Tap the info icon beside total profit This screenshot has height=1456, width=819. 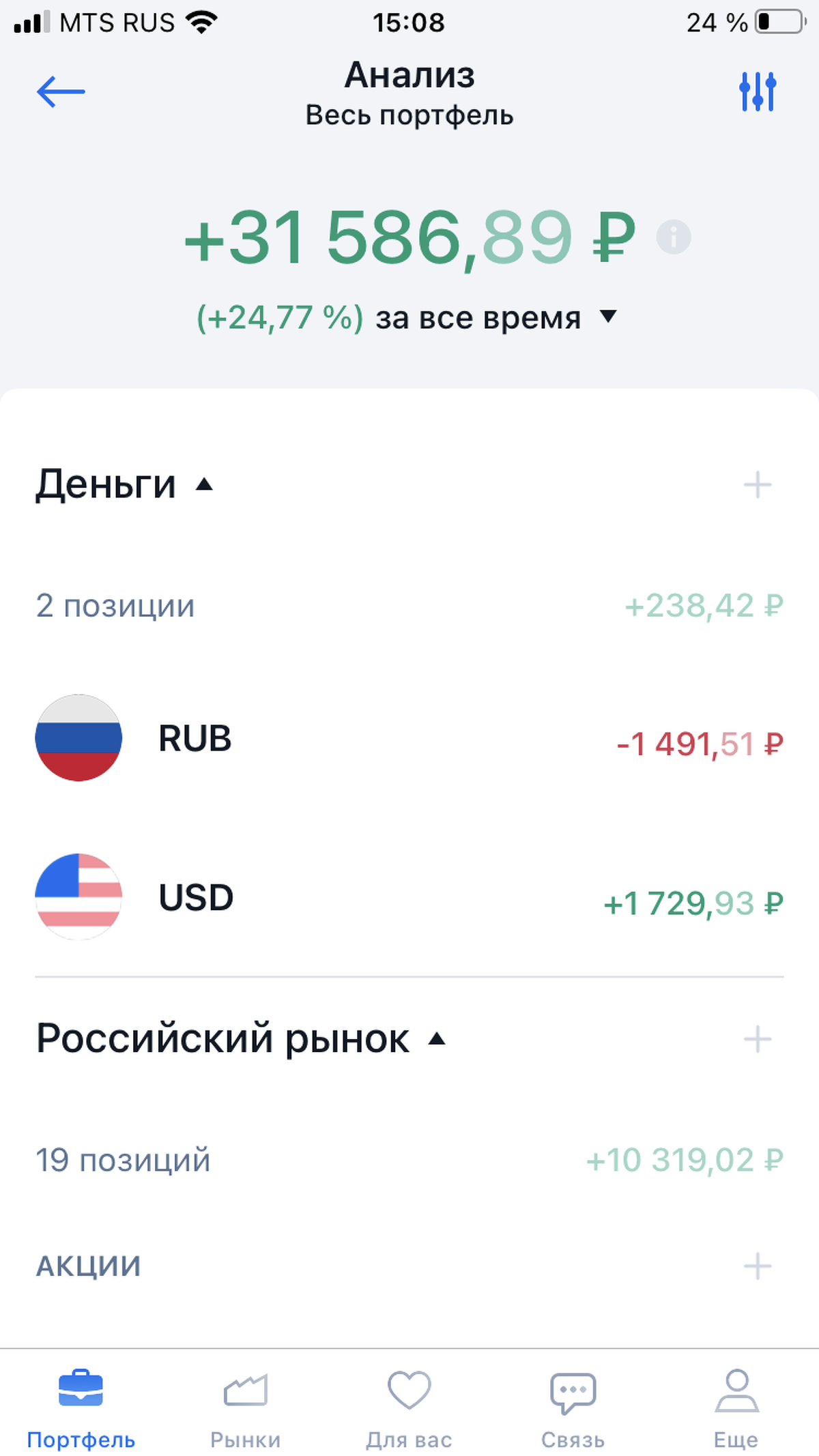tap(674, 237)
